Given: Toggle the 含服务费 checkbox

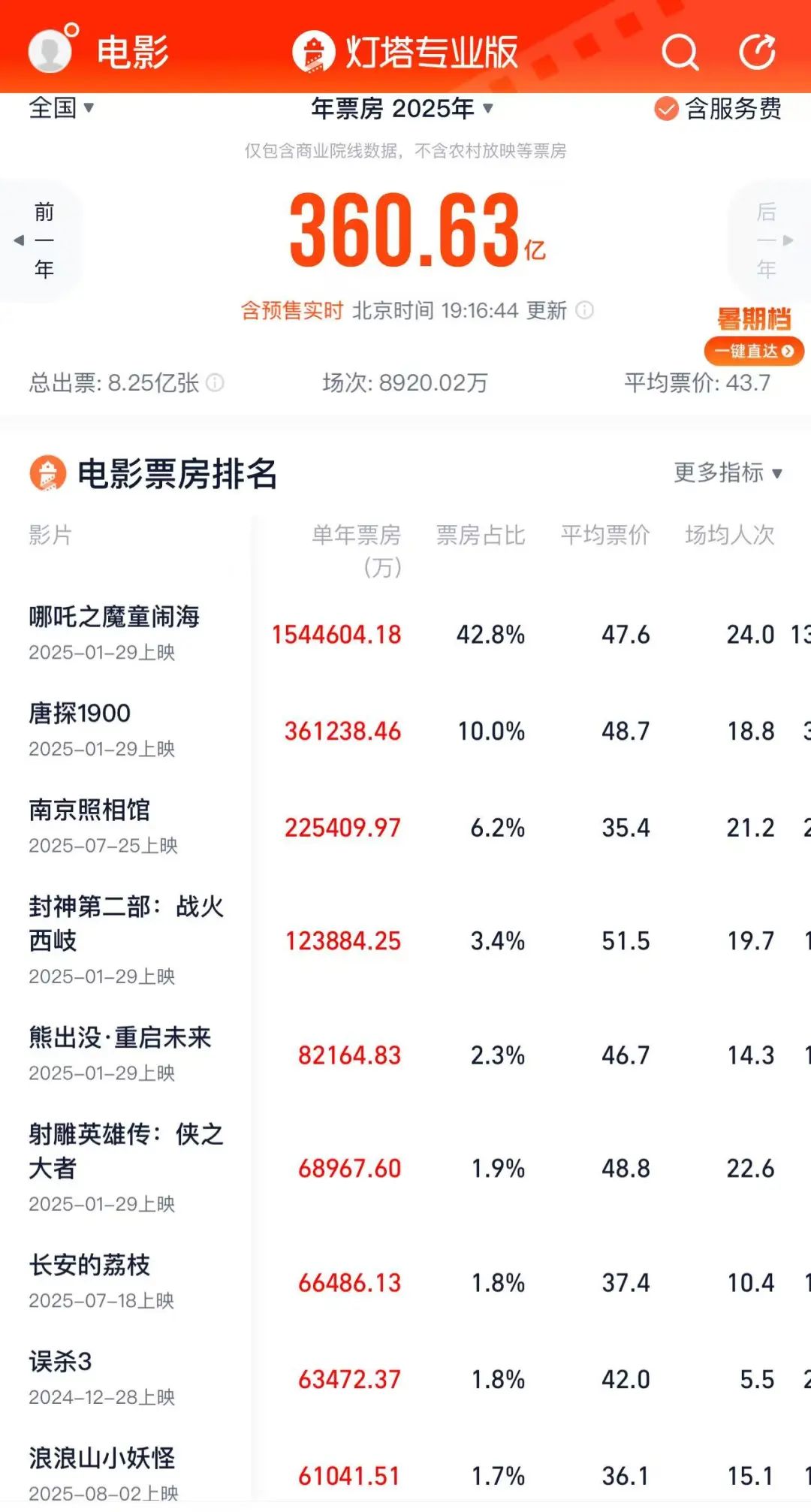Looking at the screenshot, I should (x=718, y=109).
